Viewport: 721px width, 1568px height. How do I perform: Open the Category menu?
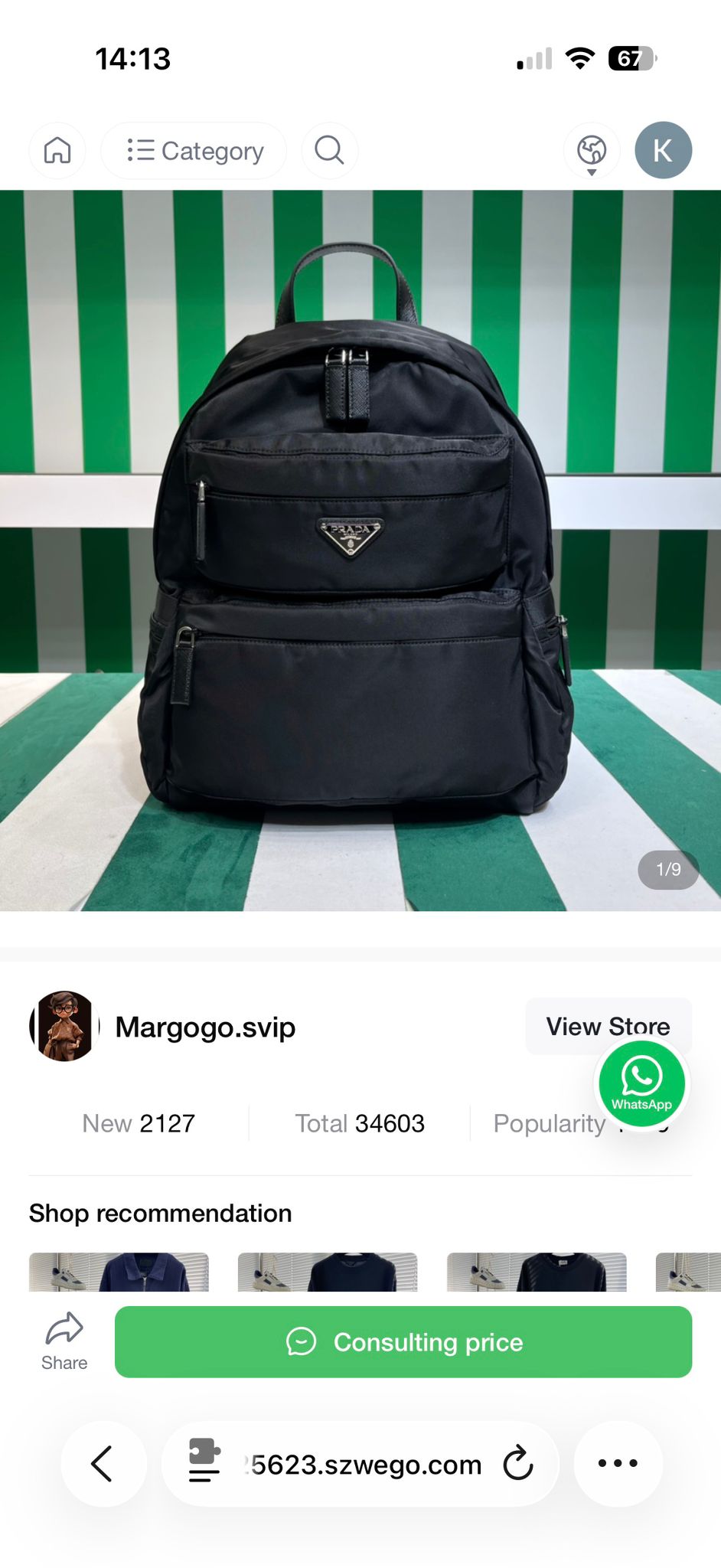tap(194, 151)
